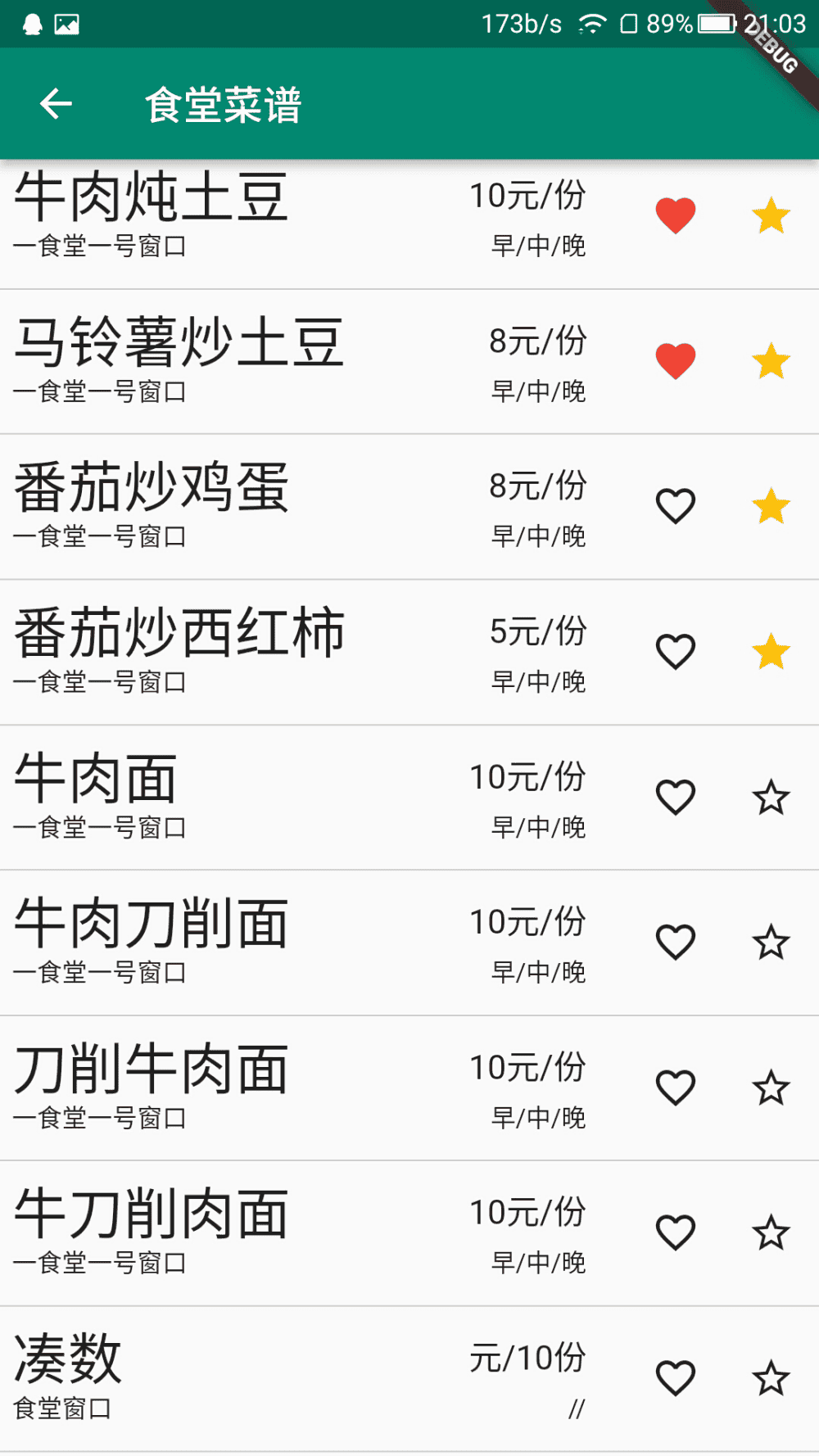819x1456 pixels.
Task: Unstar 马铃薯炒土豆
Action: 771,361
